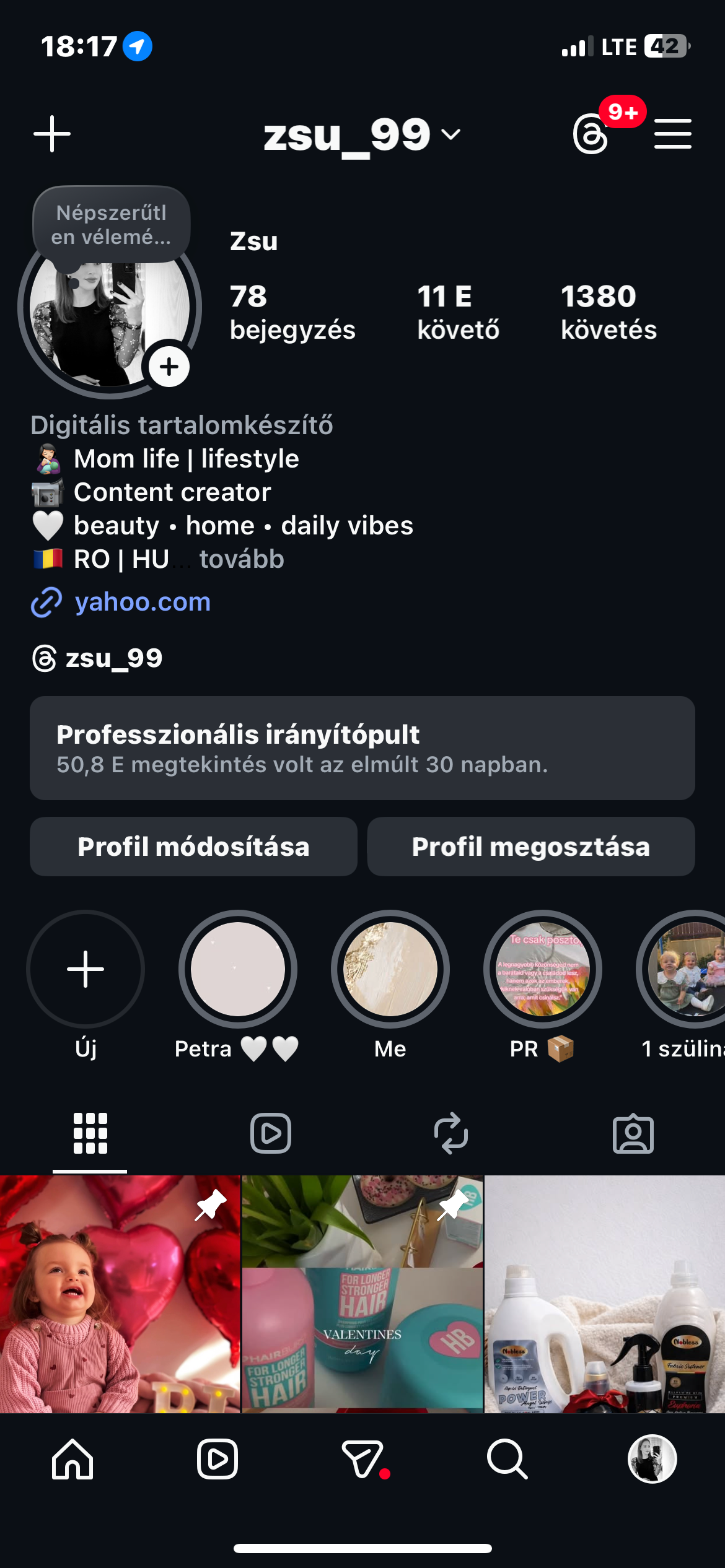
Task: Open the pinned Valentines hair products post
Action: [x=362, y=1294]
